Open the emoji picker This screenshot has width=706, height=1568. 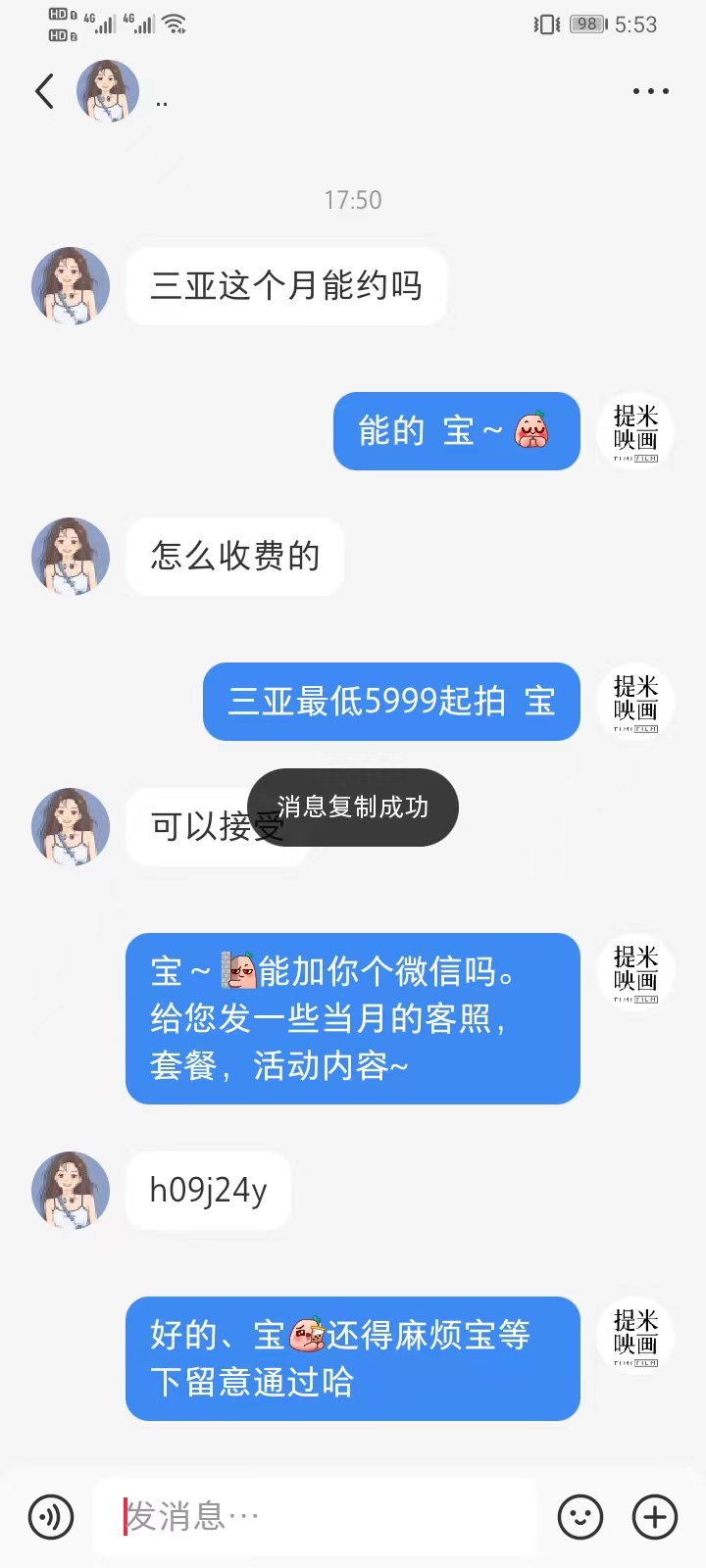coord(580,1517)
